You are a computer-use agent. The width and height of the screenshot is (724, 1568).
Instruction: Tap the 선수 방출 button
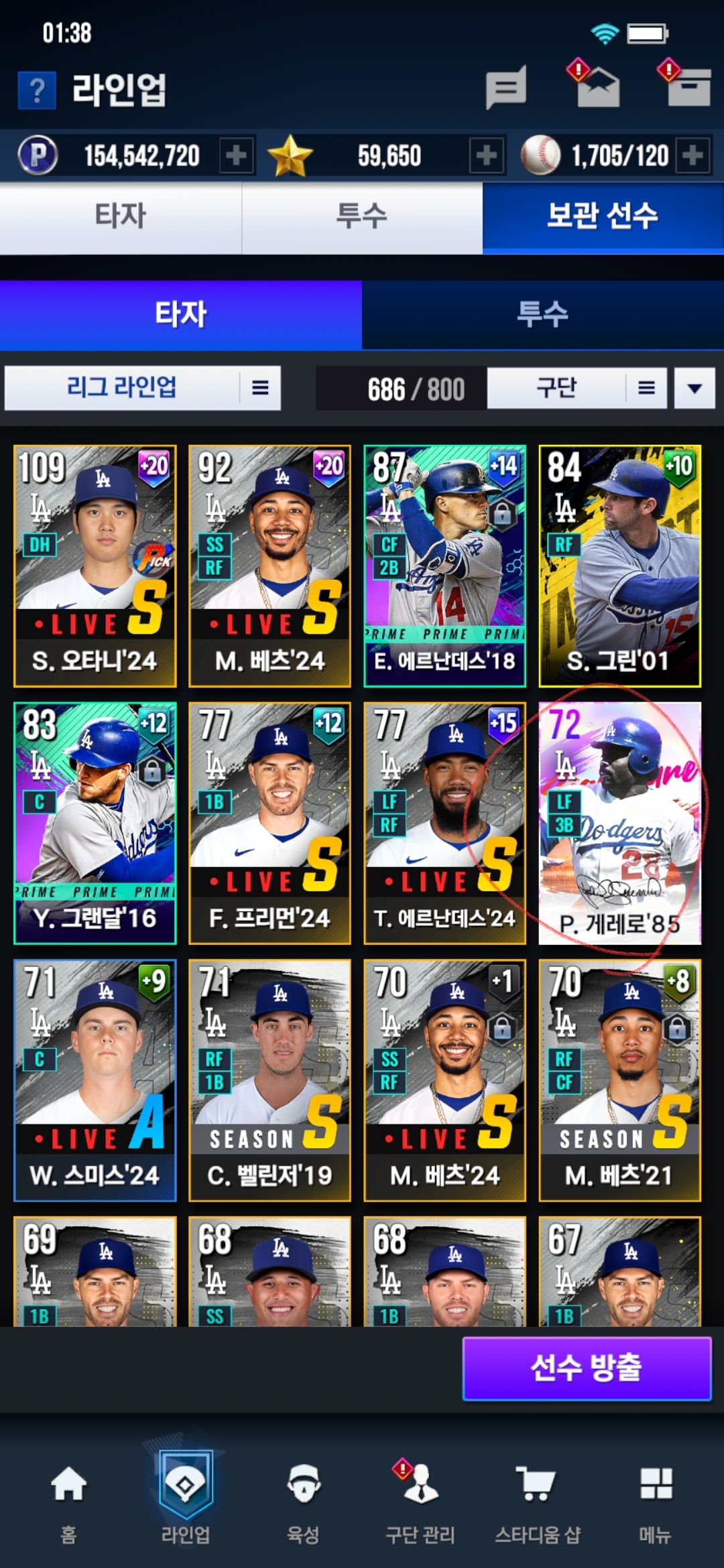click(587, 1368)
